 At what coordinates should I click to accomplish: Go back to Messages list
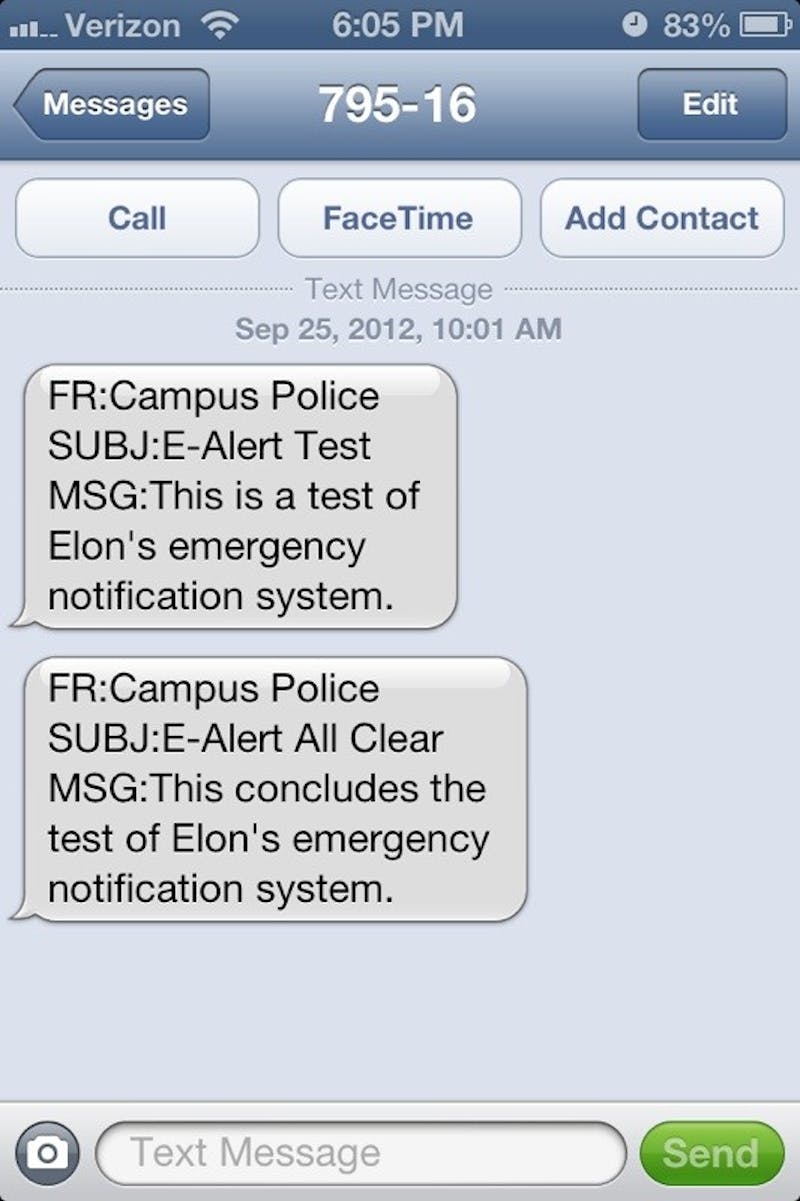pos(113,104)
